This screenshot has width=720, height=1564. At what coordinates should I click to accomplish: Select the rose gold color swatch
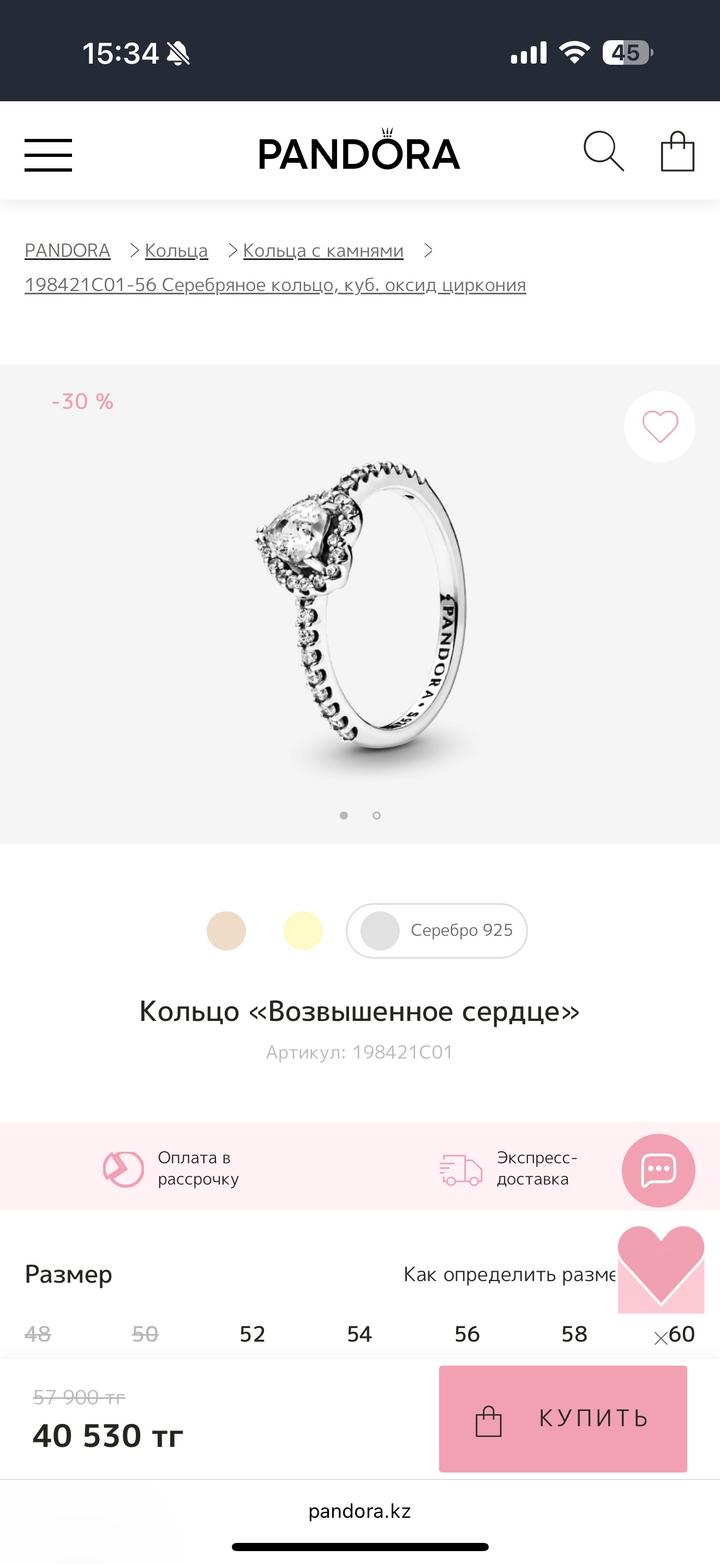coord(226,930)
